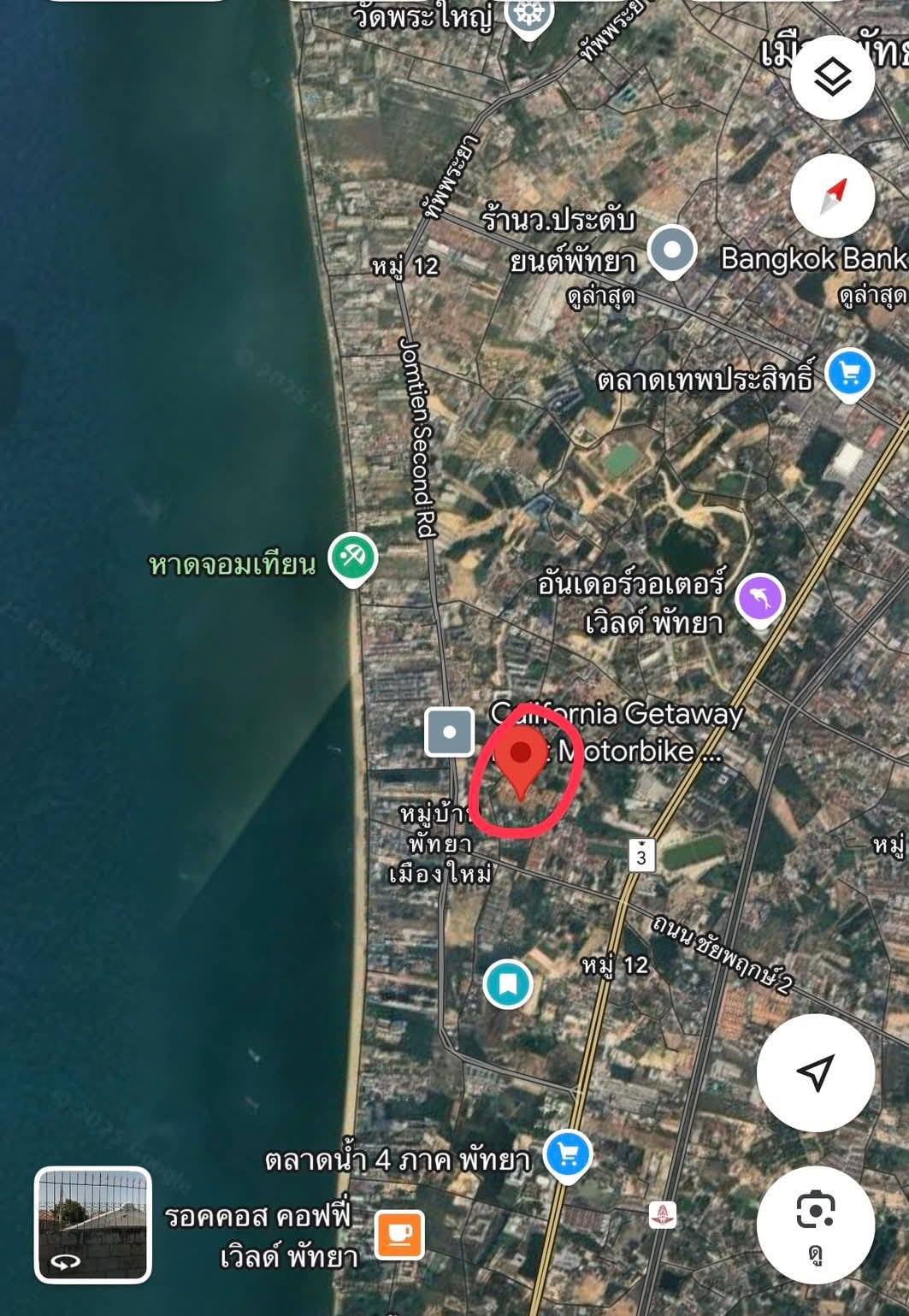The image size is (909, 1316).
Task: Open the Street View thumbnail preview
Action: pos(92,1225)
